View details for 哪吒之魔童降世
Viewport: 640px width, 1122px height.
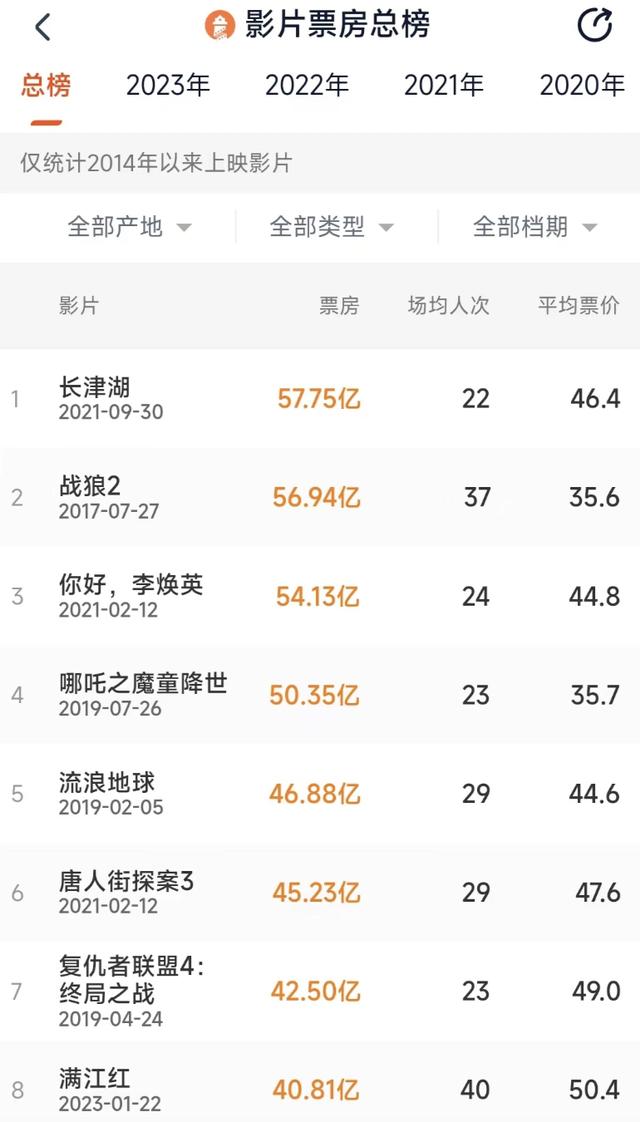tap(320, 695)
